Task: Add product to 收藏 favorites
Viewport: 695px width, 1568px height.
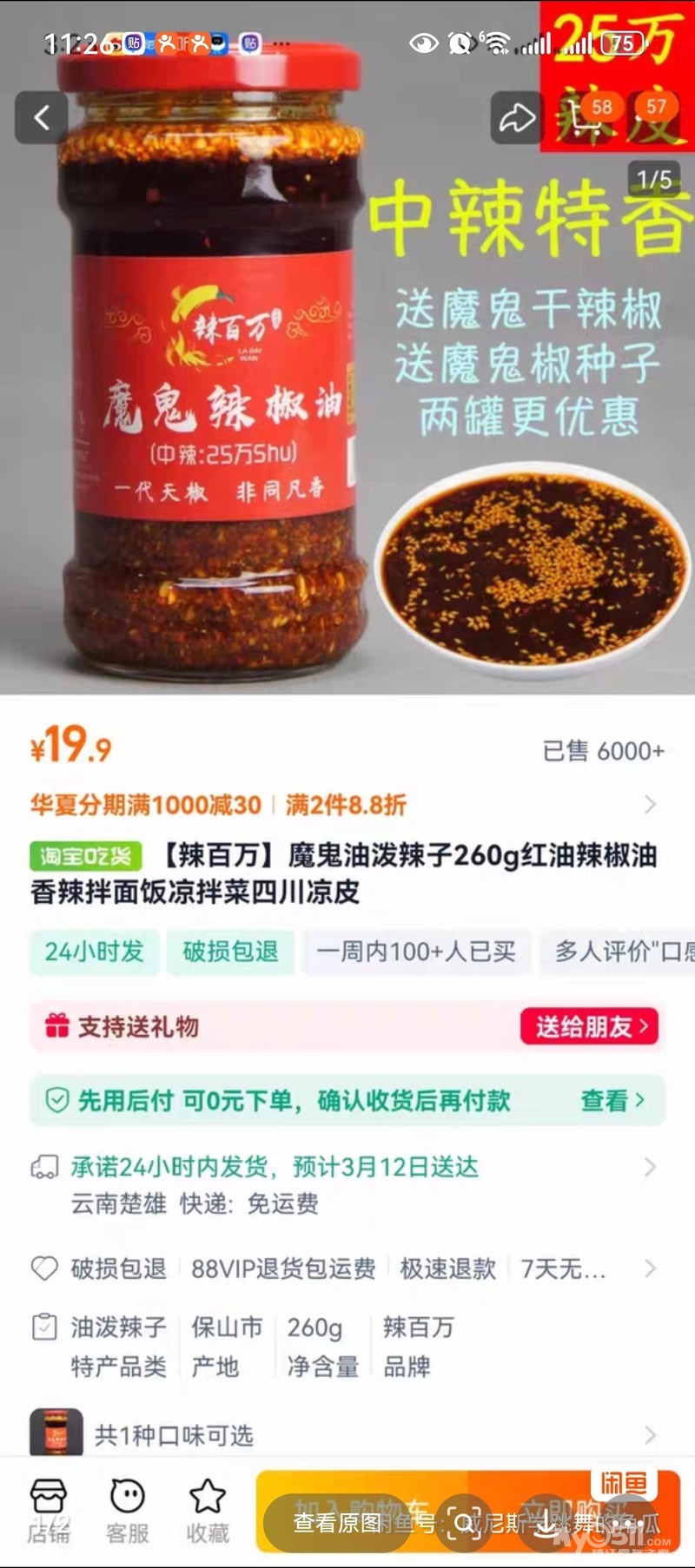Action: [208, 1512]
